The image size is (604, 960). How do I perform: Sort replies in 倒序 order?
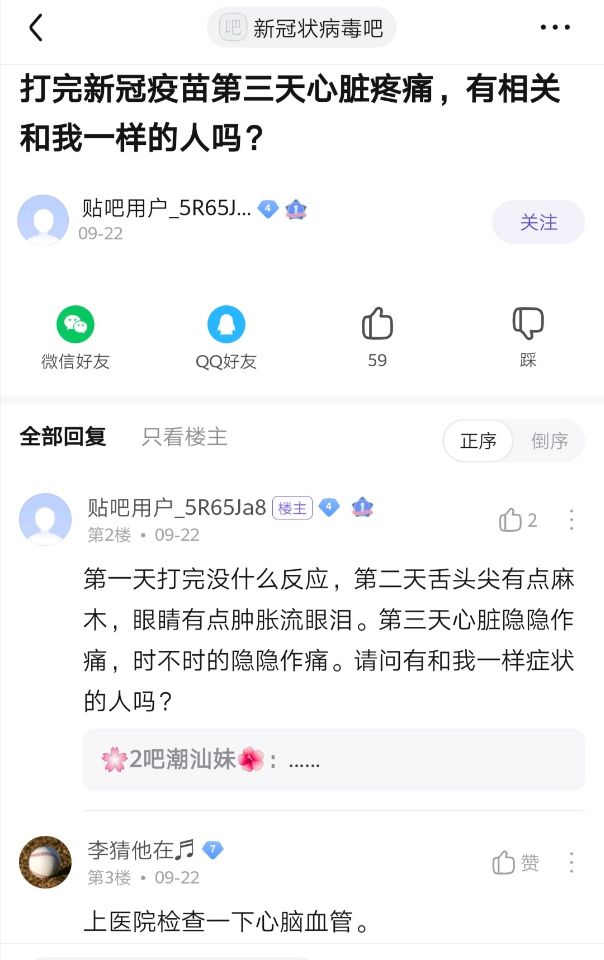tap(549, 441)
